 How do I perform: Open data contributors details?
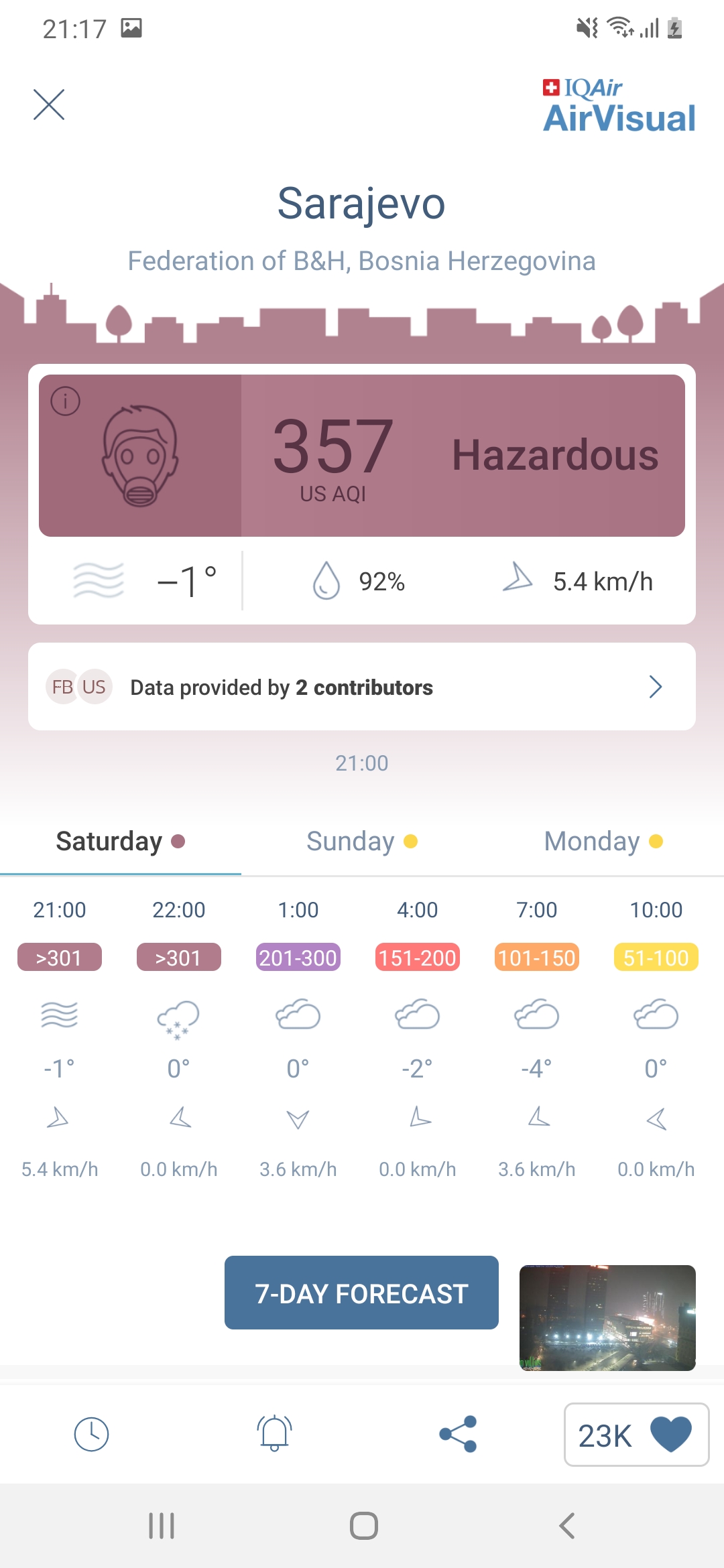coord(362,687)
